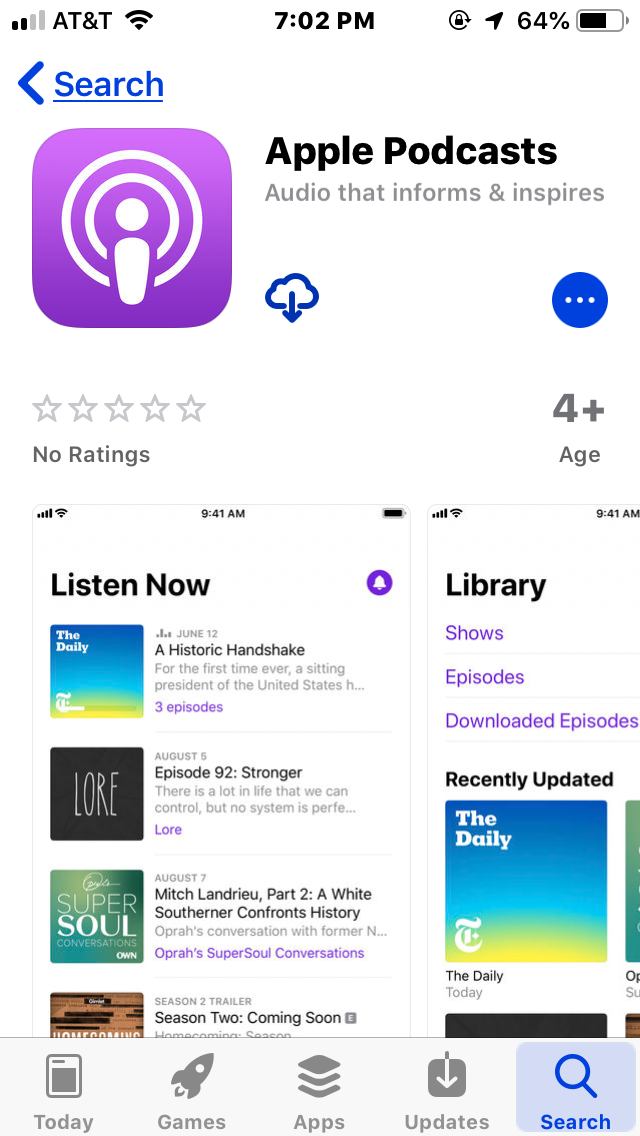The width and height of the screenshot is (640, 1136).
Task: Switch to the Games tab
Action: coord(191,1092)
